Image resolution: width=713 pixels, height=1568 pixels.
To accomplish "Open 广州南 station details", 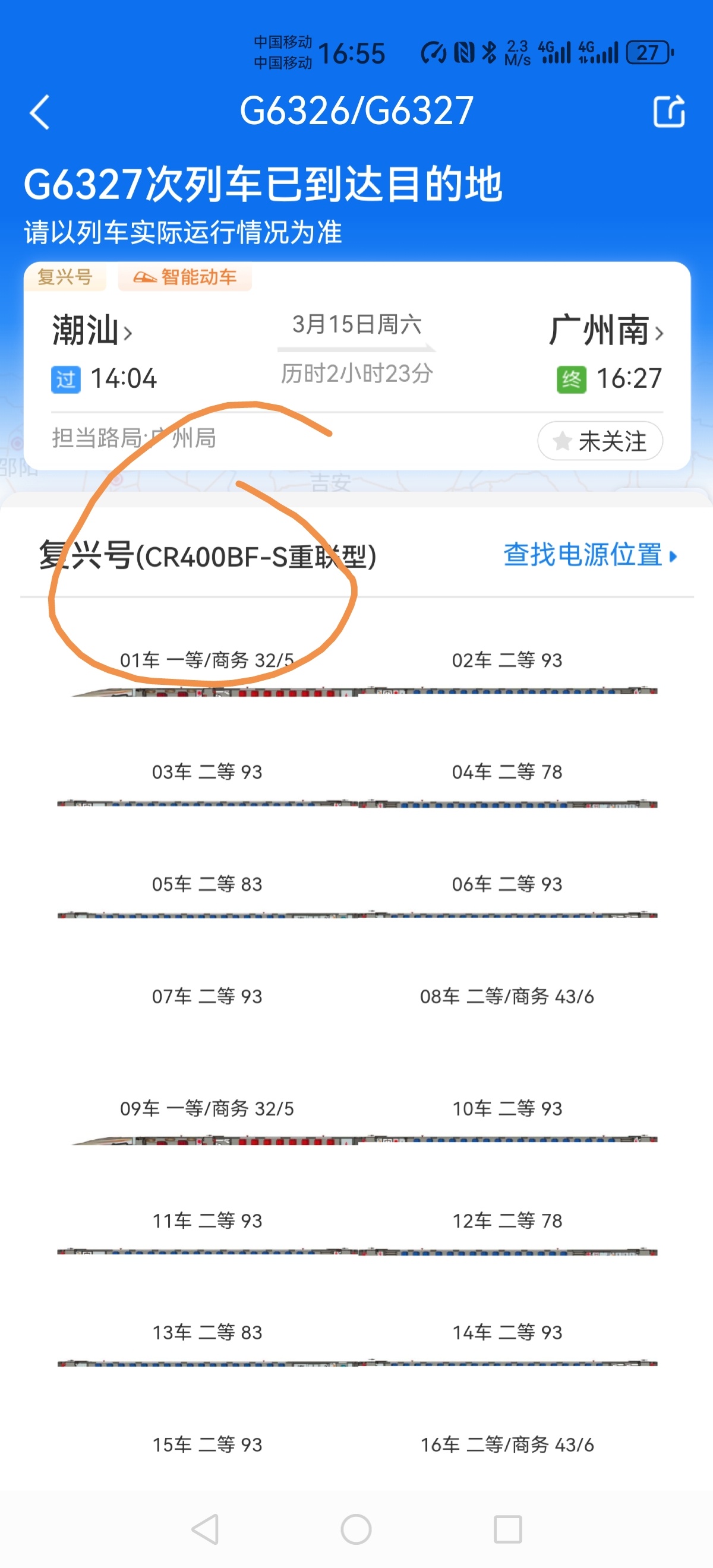I will 605,330.
